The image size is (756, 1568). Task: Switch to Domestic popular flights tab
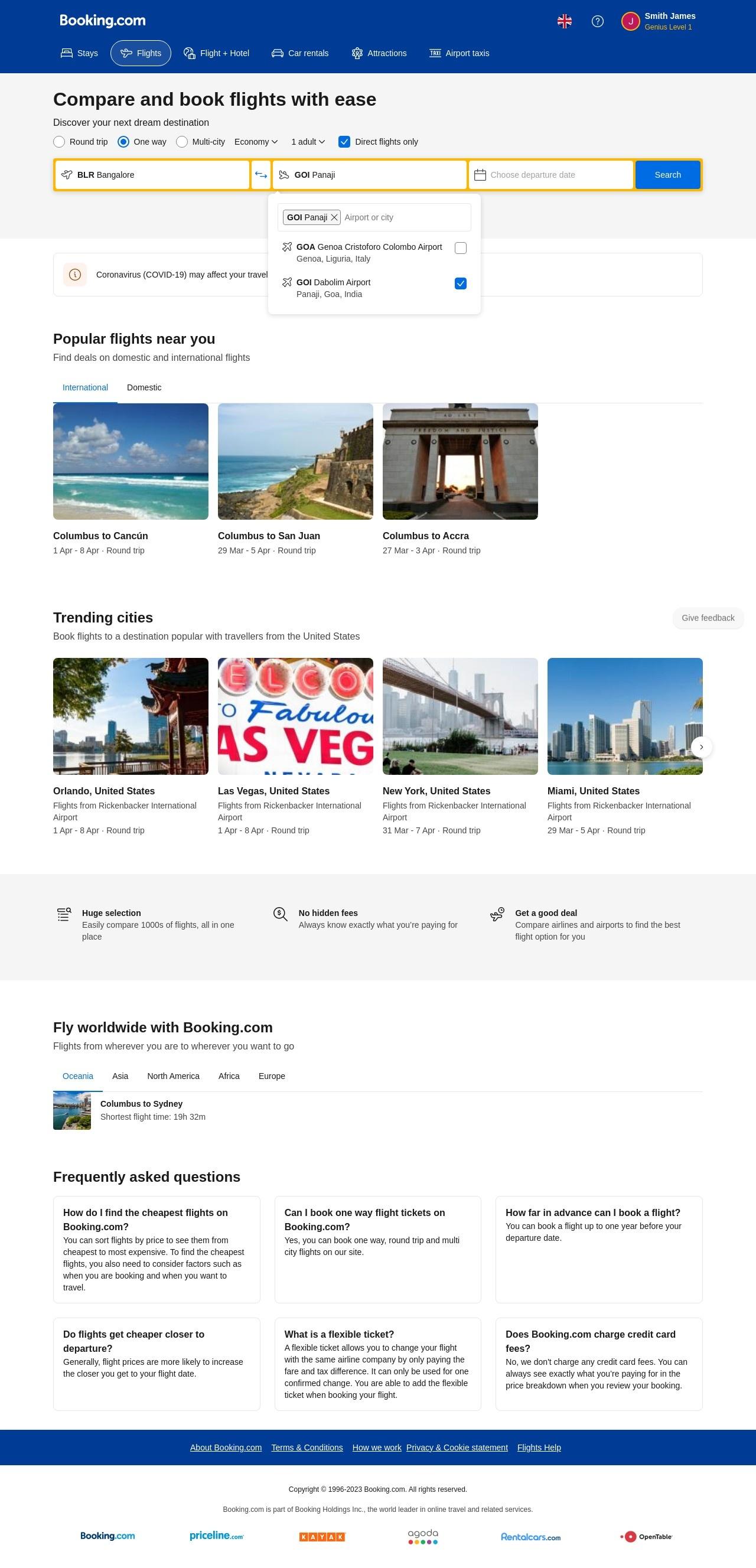pyautogui.click(x=144, y=388)
